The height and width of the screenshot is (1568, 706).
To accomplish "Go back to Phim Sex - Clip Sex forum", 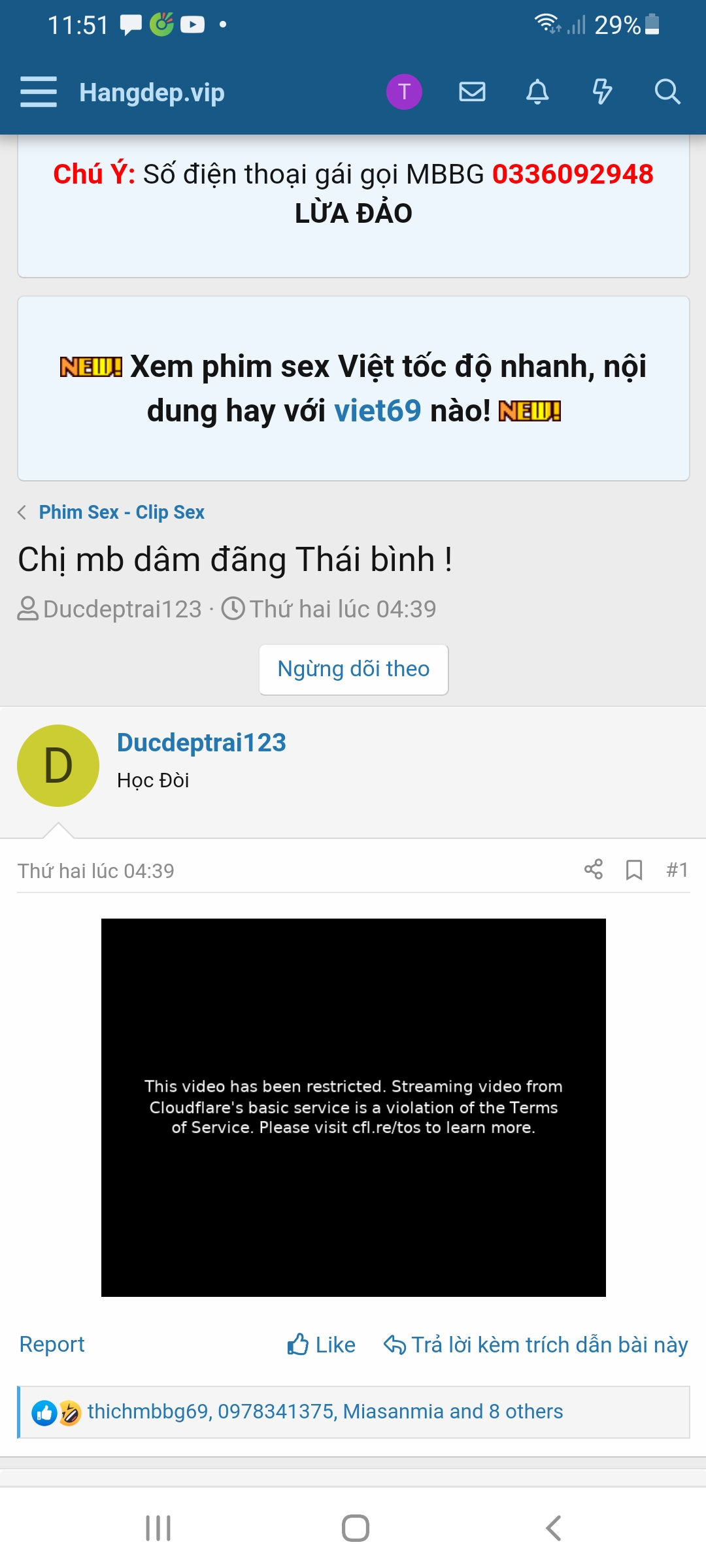I will click(x=122, y=512).
